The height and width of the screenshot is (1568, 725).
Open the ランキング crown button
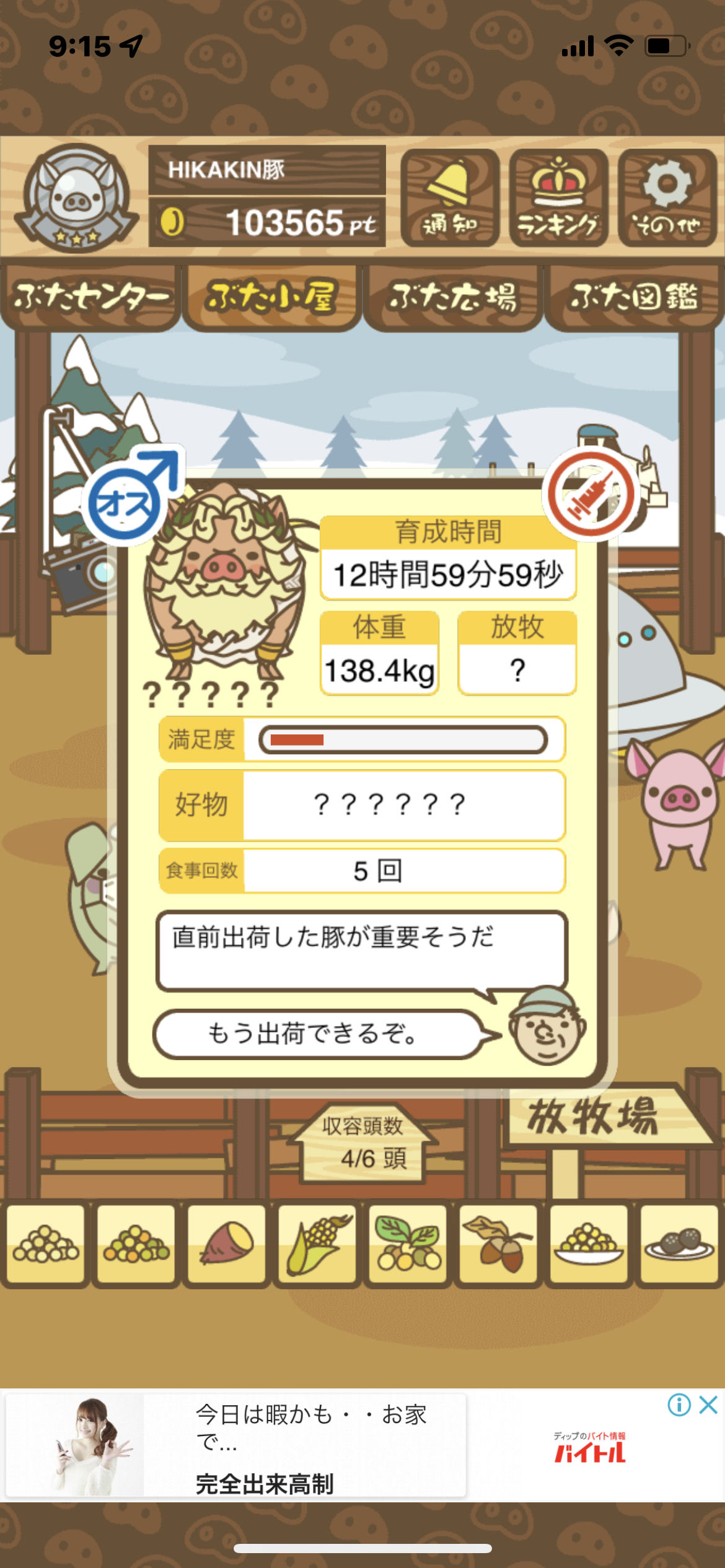coord(558,198)
